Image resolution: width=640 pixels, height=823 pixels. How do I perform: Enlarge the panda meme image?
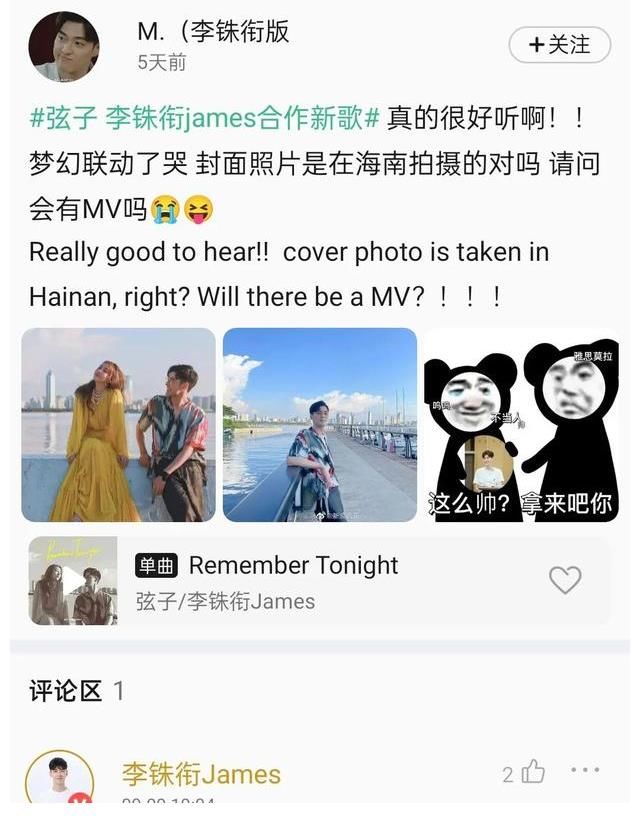pyautogui.click(x=520, y=425)
